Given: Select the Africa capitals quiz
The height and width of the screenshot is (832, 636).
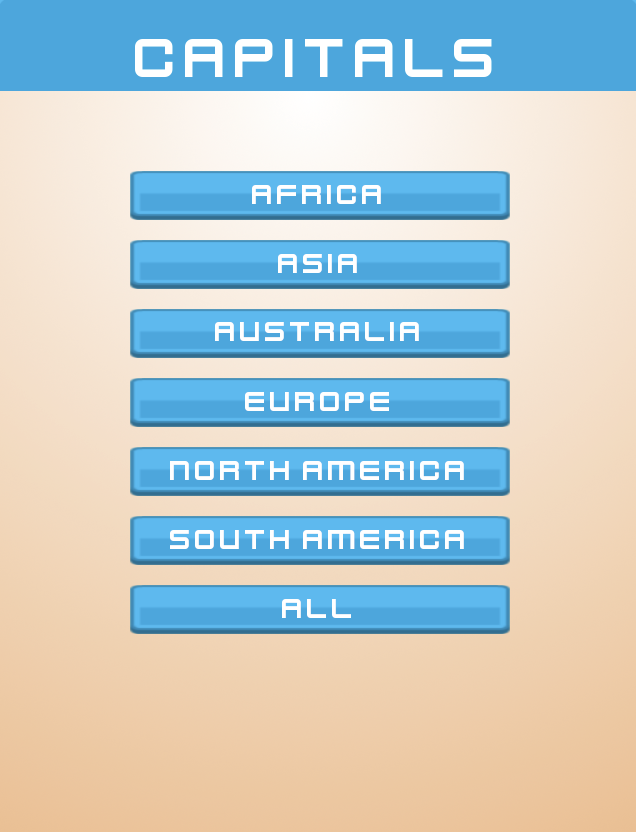Looking at the screenshot, I should click(319, 195).
